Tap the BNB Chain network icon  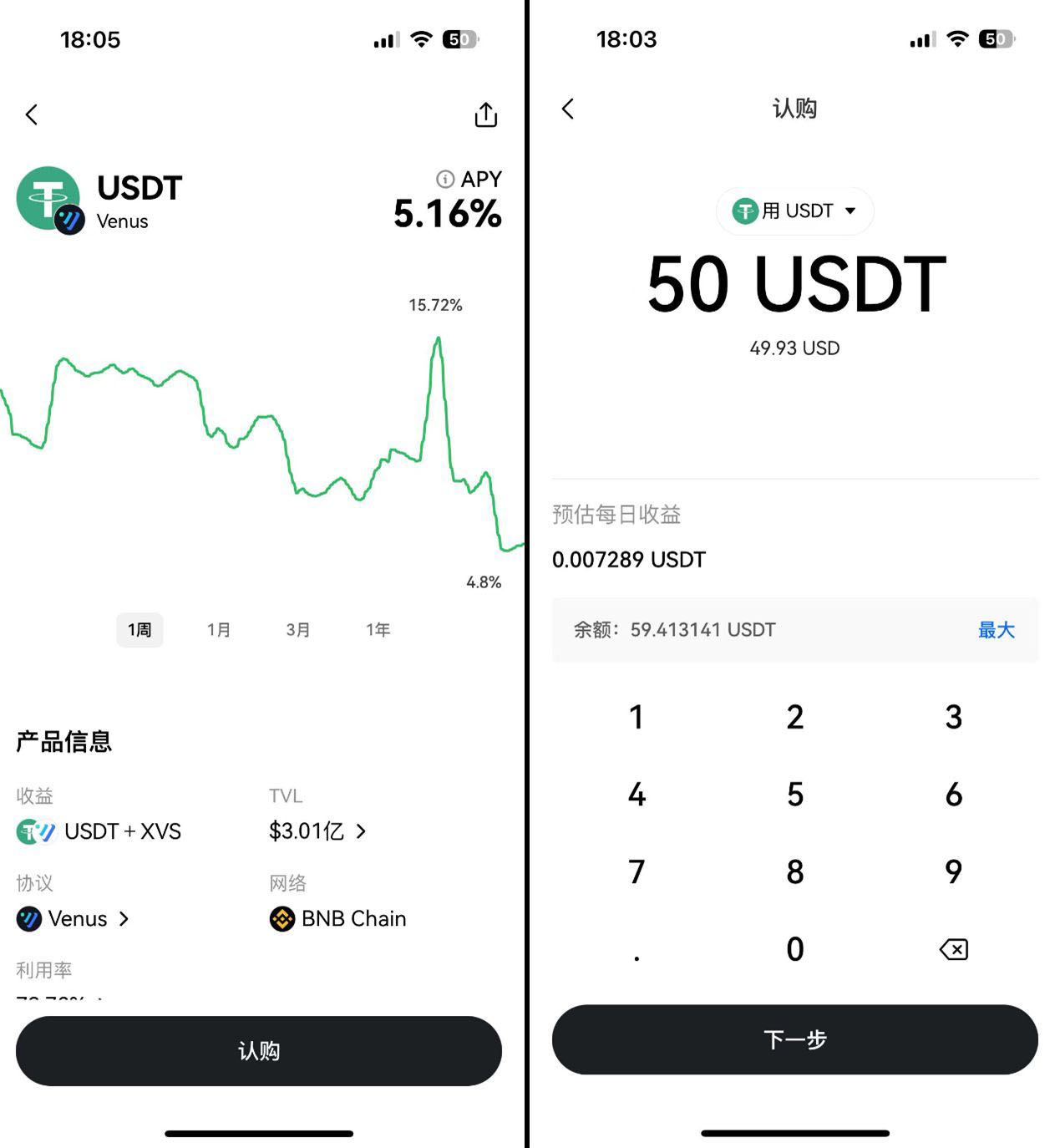(283, 918)
